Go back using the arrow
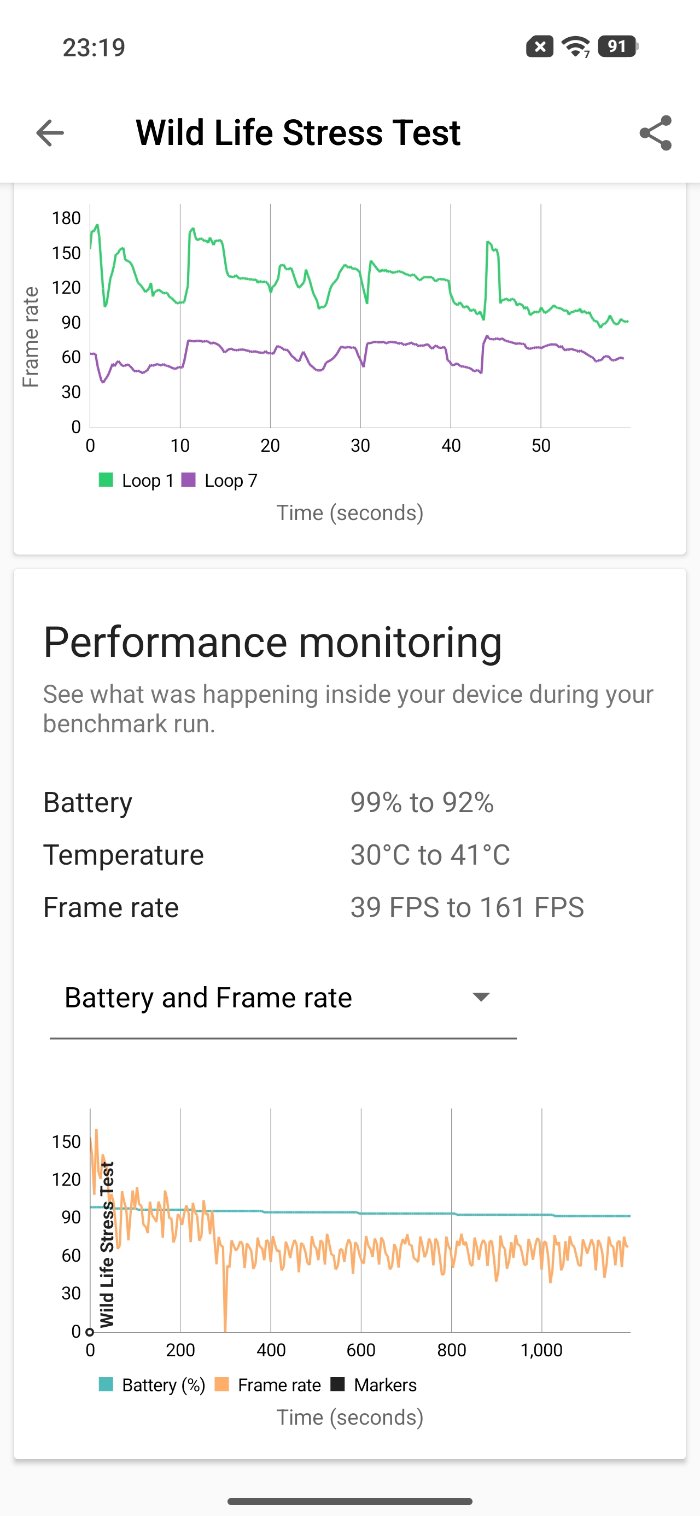Screen dimensions: 700x1516 pos(49,133)
